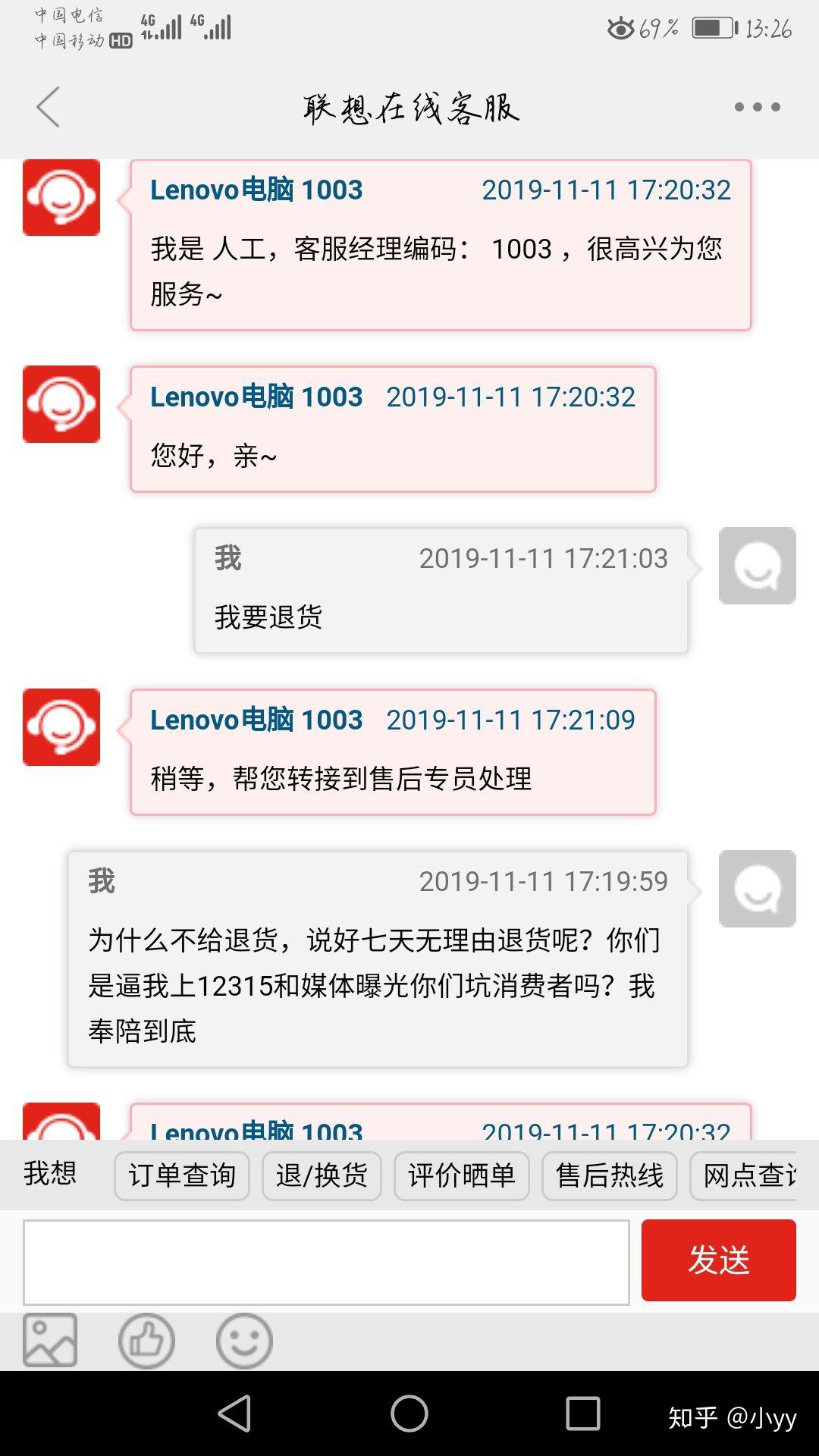Viewport: 819px width, 1456px height.
Task: Select the thumbs-up feedback icon
Action: pos(146,1341)
